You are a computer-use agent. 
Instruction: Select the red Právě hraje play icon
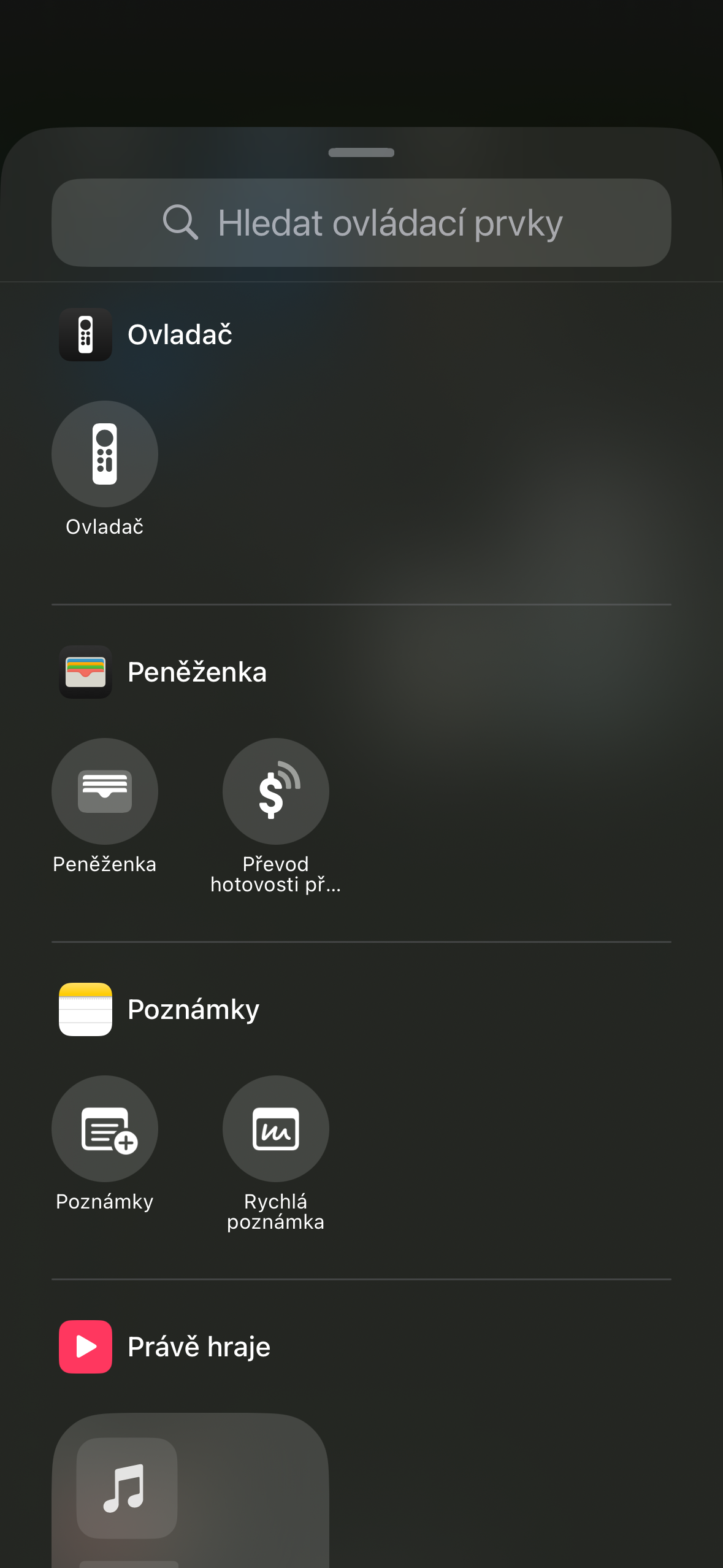(85, 1347)
